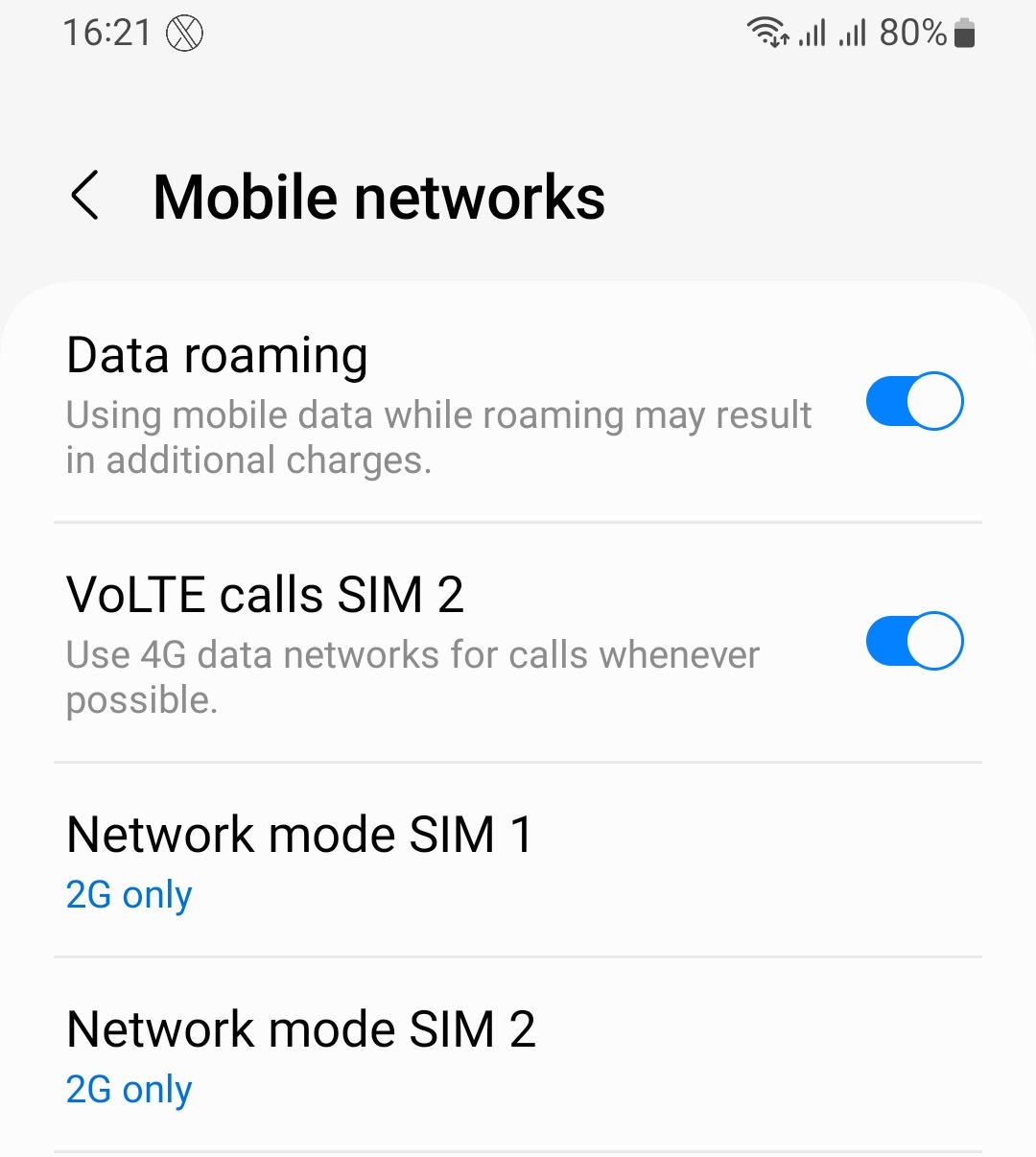
Task: Turn off VoLTE calls SIM 2
Action: tap(912, 640)
